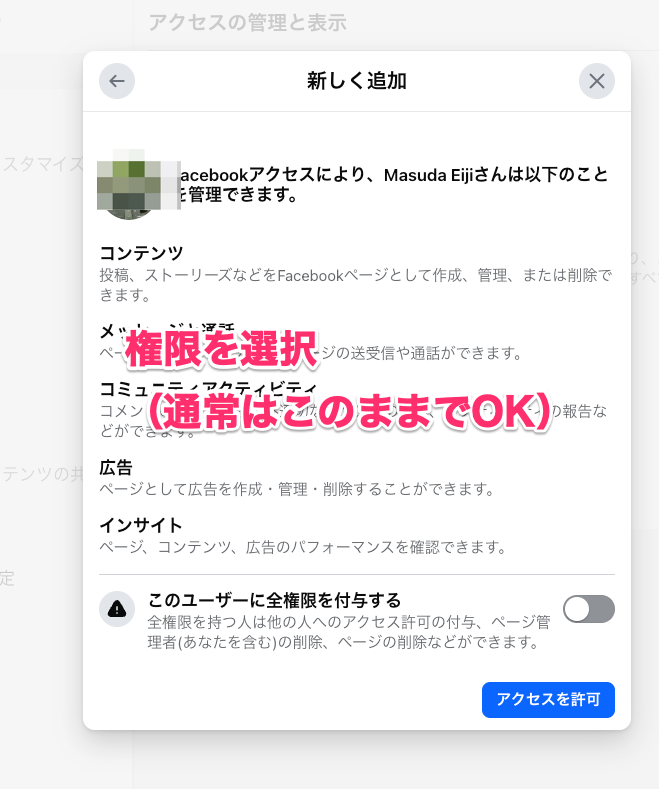
Task: Go back using the arrow button
Action: [117, 81]
